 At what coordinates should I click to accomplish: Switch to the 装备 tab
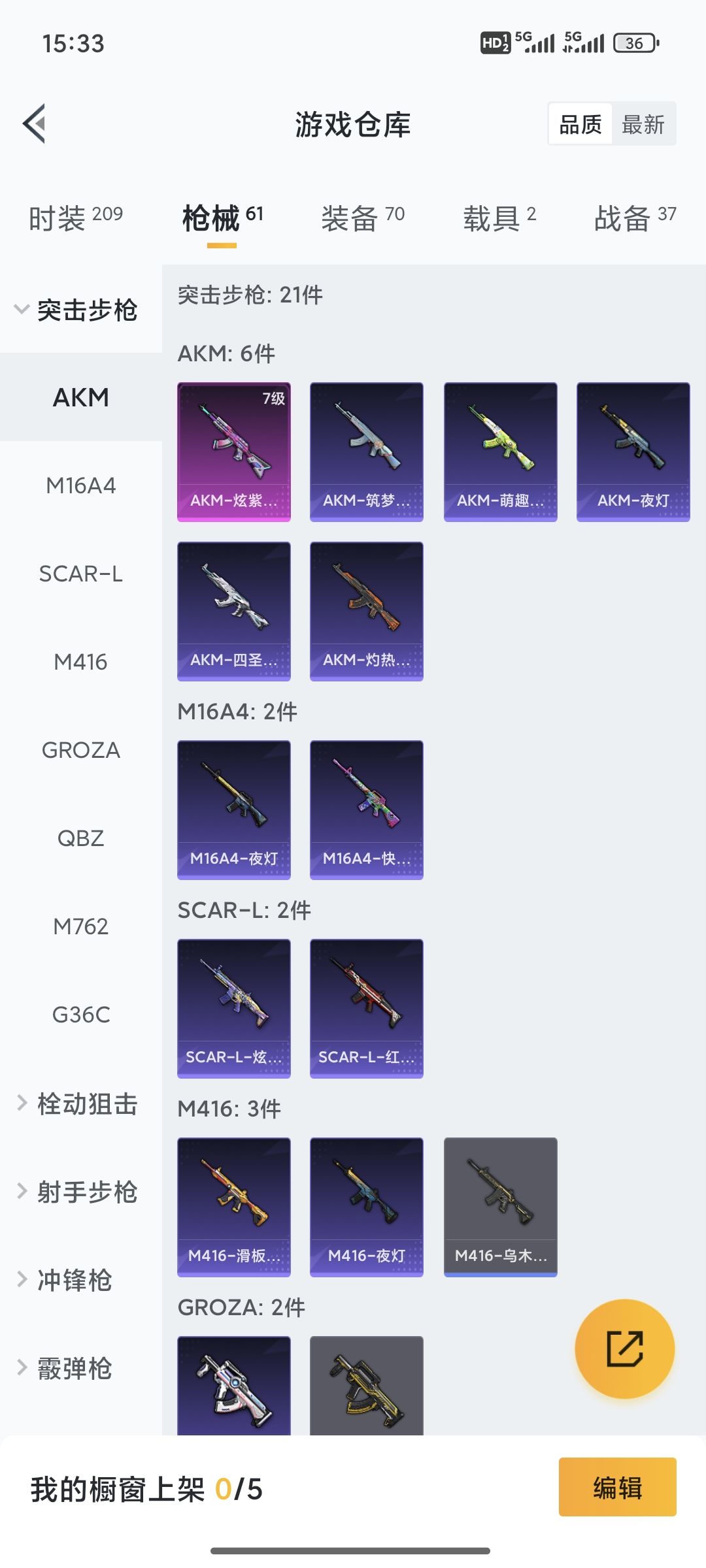[363, 218]
